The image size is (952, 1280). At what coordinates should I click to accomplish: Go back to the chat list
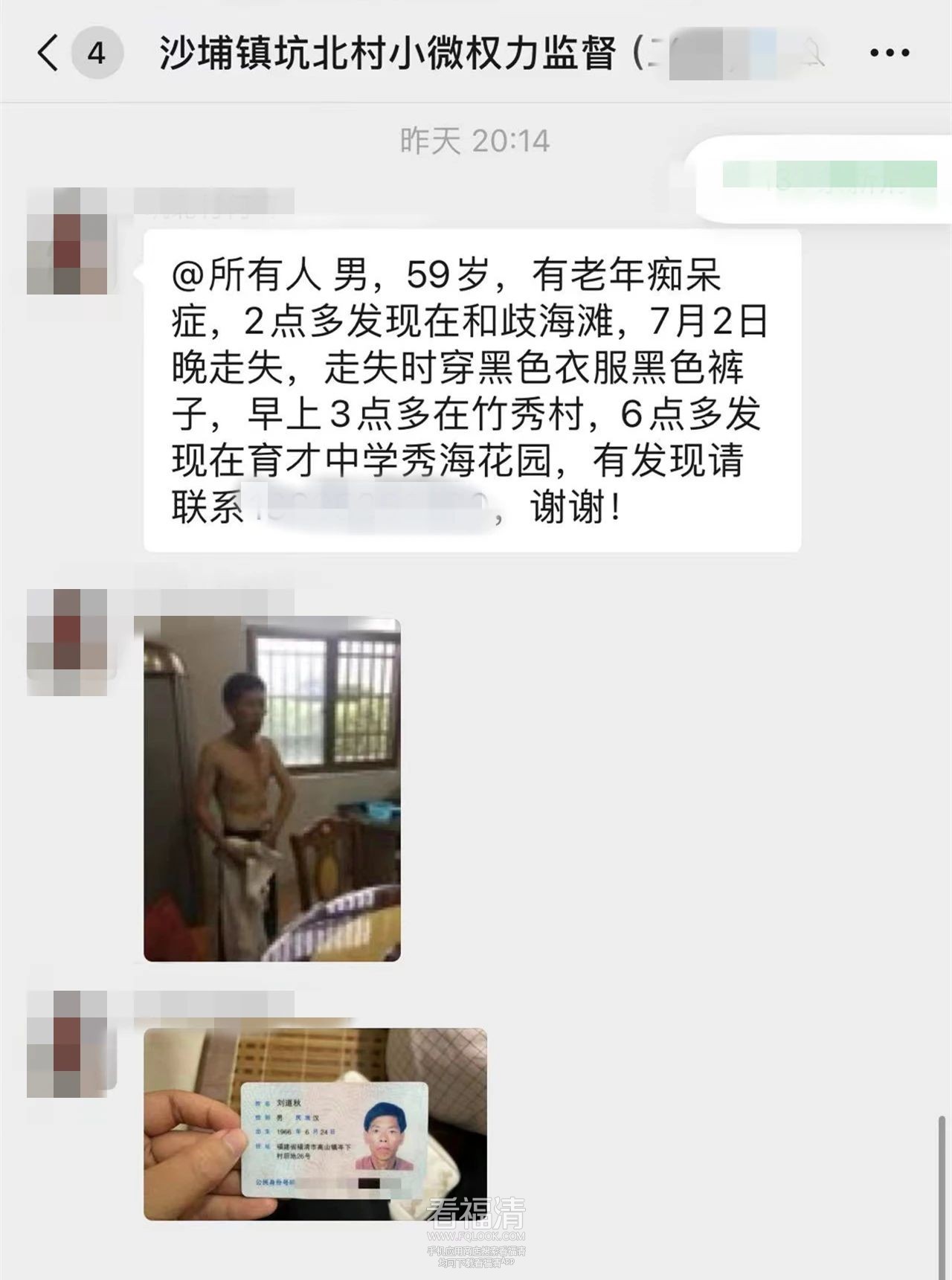tap(48, 54)
